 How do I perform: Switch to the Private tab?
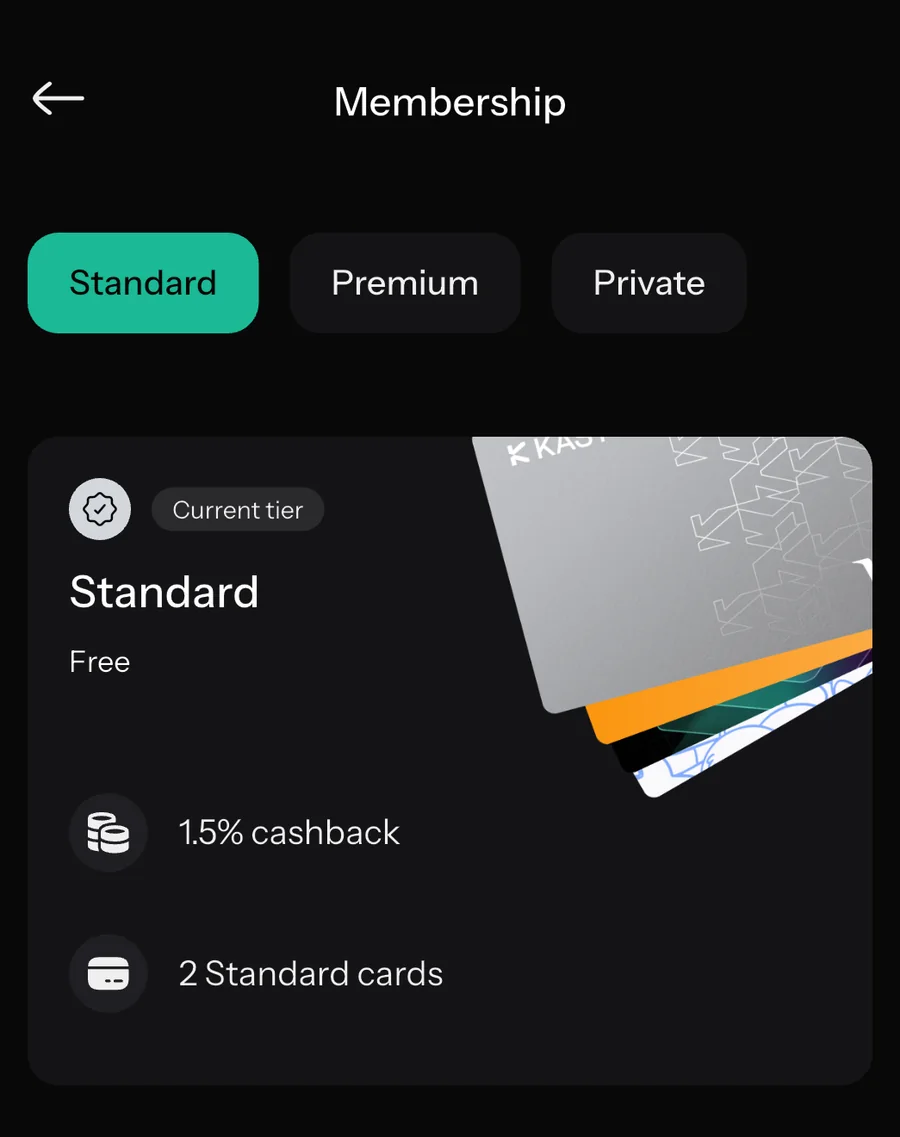(x=649, y=283)
